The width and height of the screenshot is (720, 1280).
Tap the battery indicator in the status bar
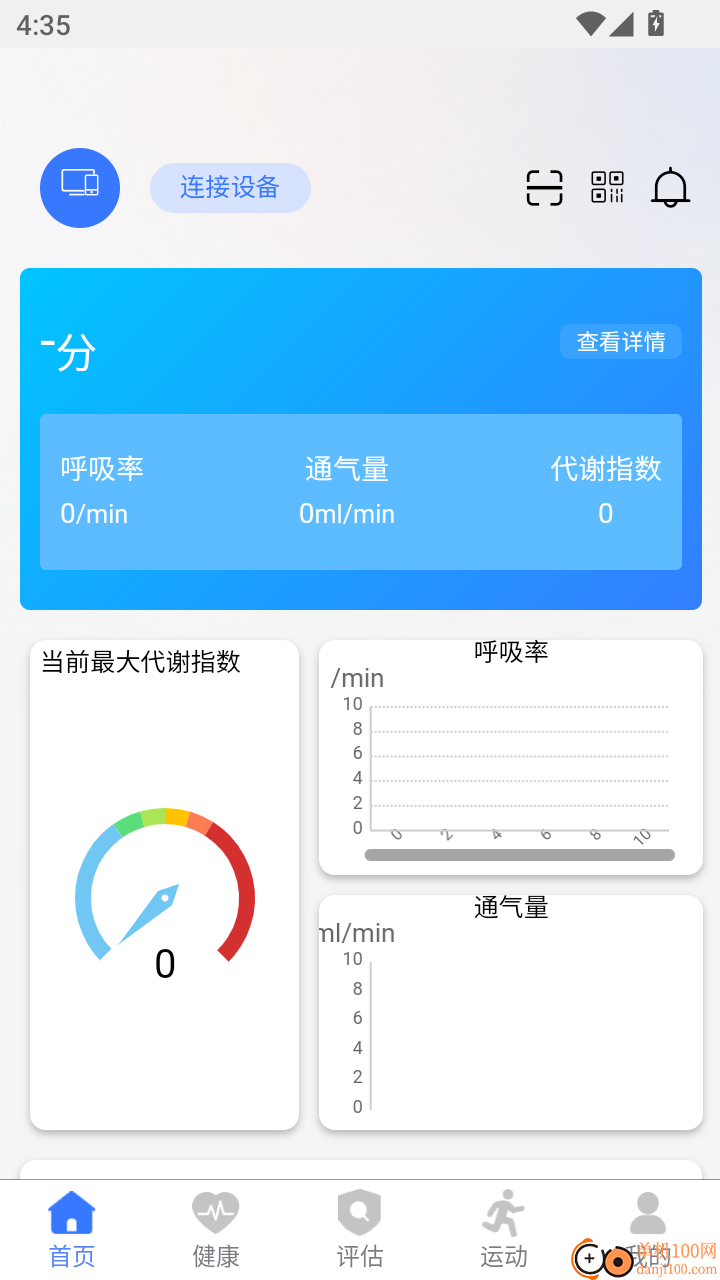tap(657, 25)
